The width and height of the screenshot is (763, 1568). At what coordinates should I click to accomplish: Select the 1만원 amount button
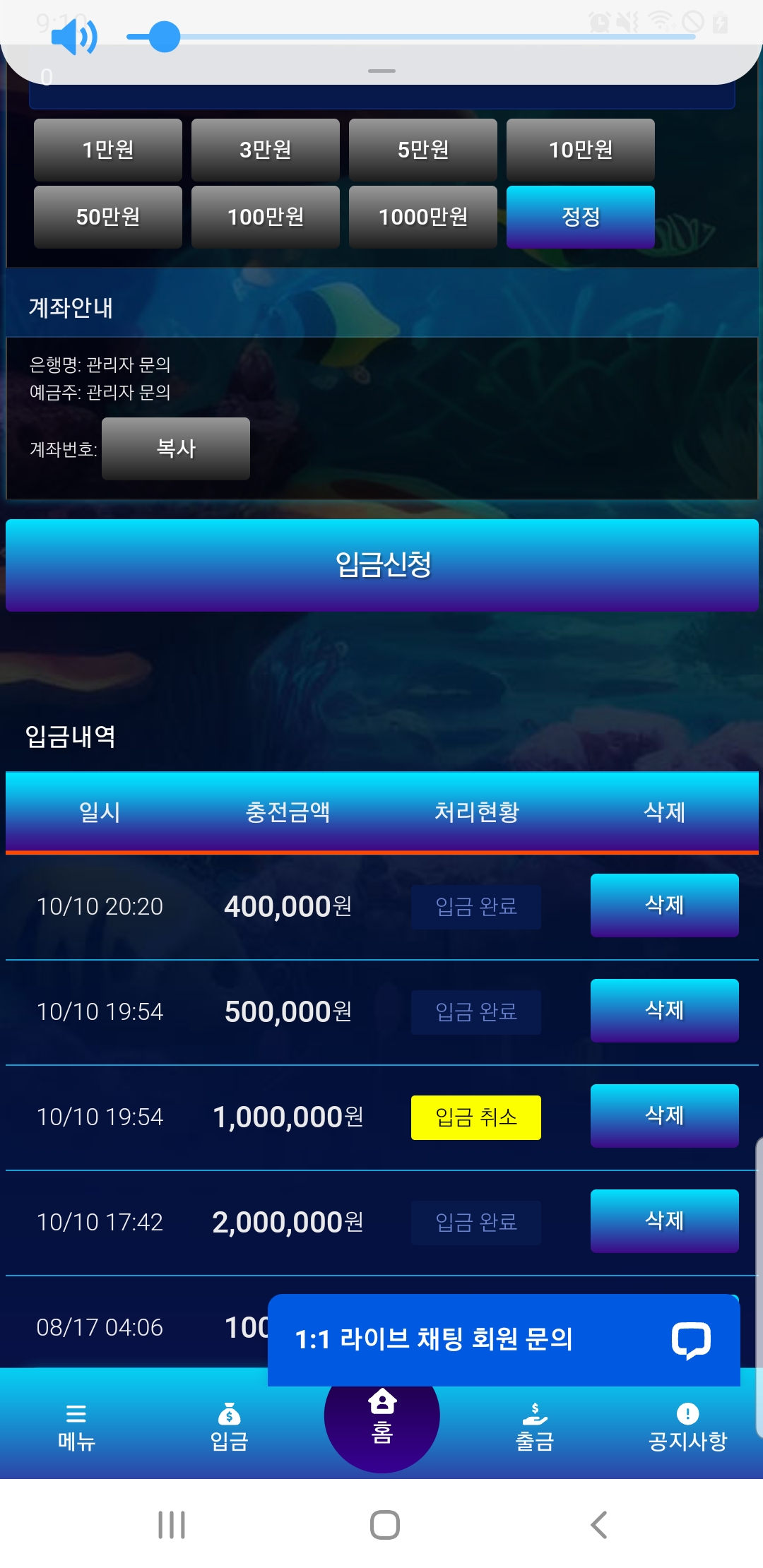108,150
